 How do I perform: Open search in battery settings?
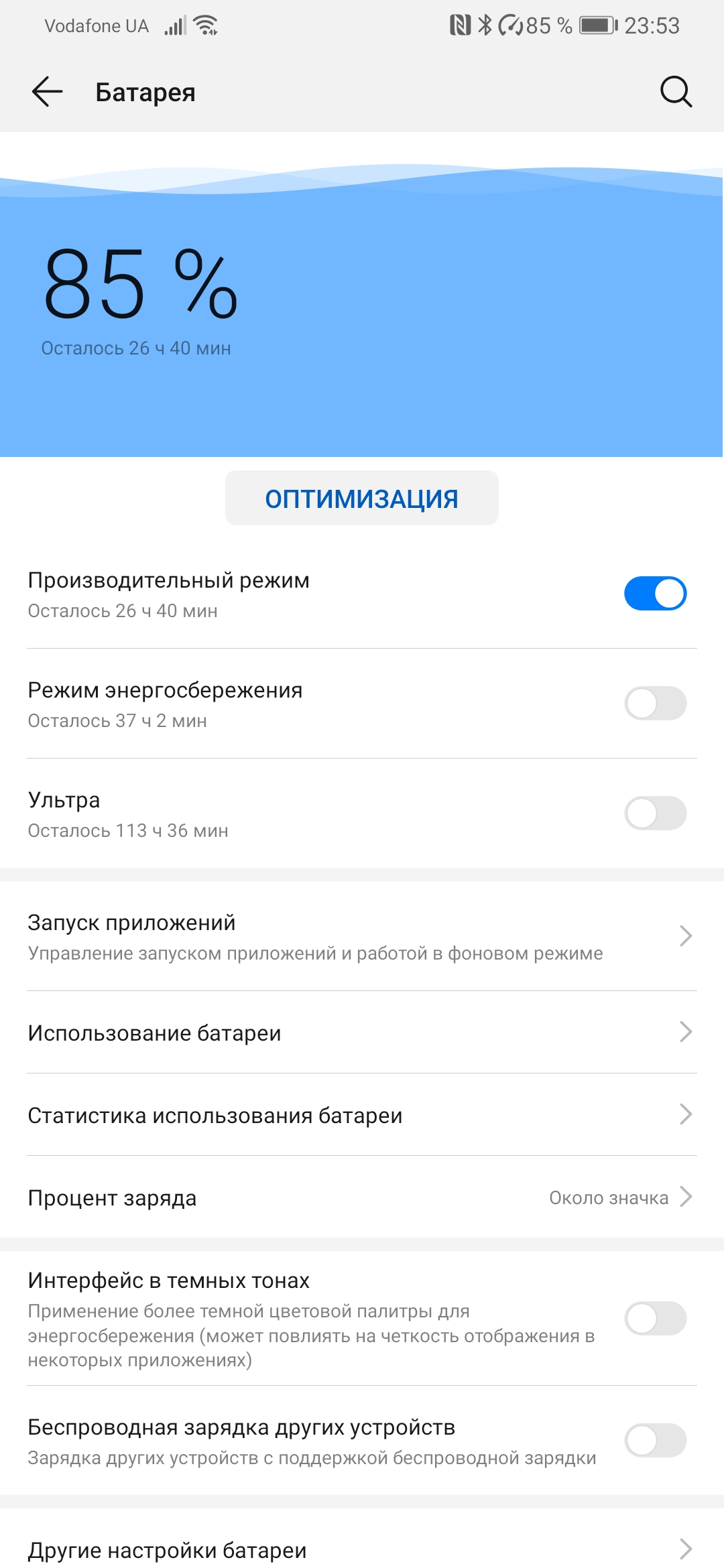(675, 92)
